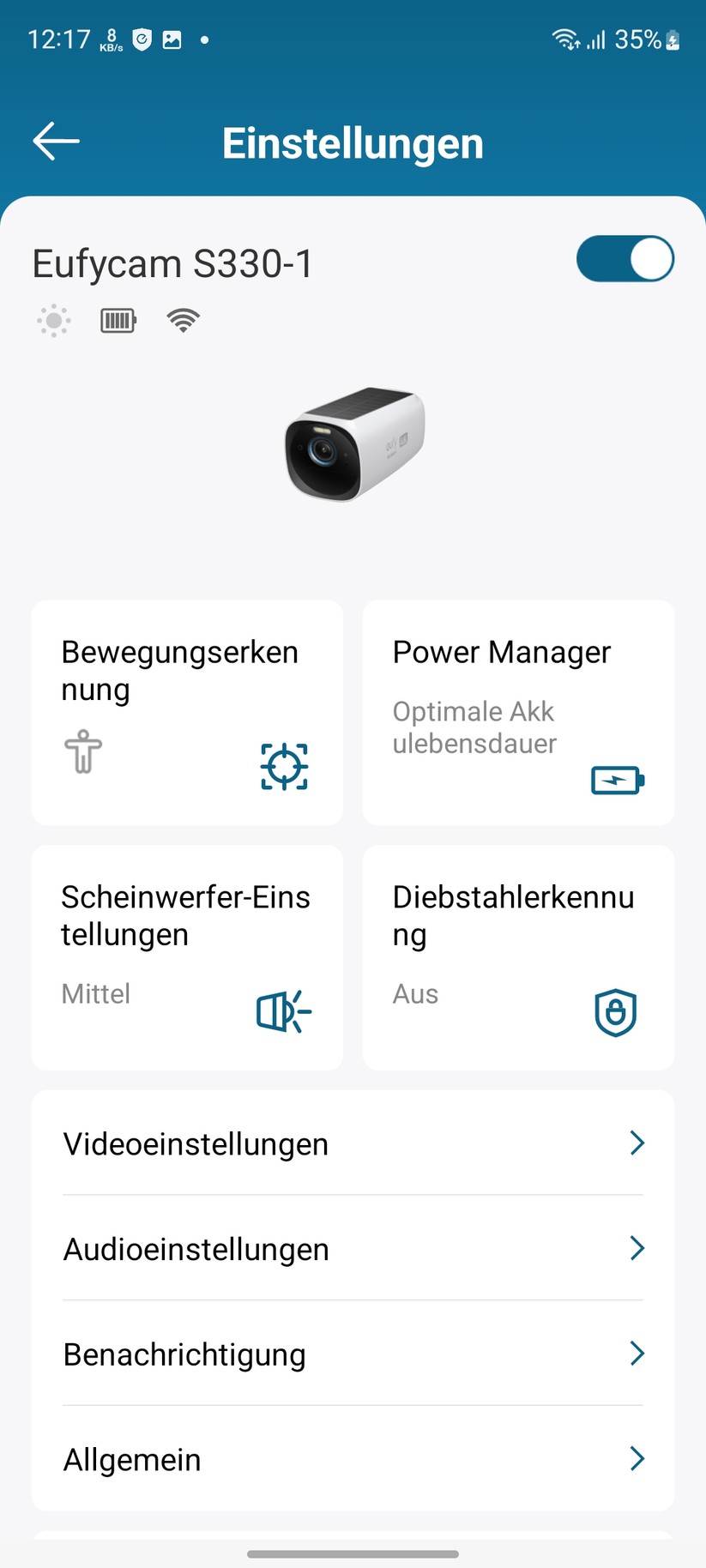Tap the Eufycam product image

[353, 446]
